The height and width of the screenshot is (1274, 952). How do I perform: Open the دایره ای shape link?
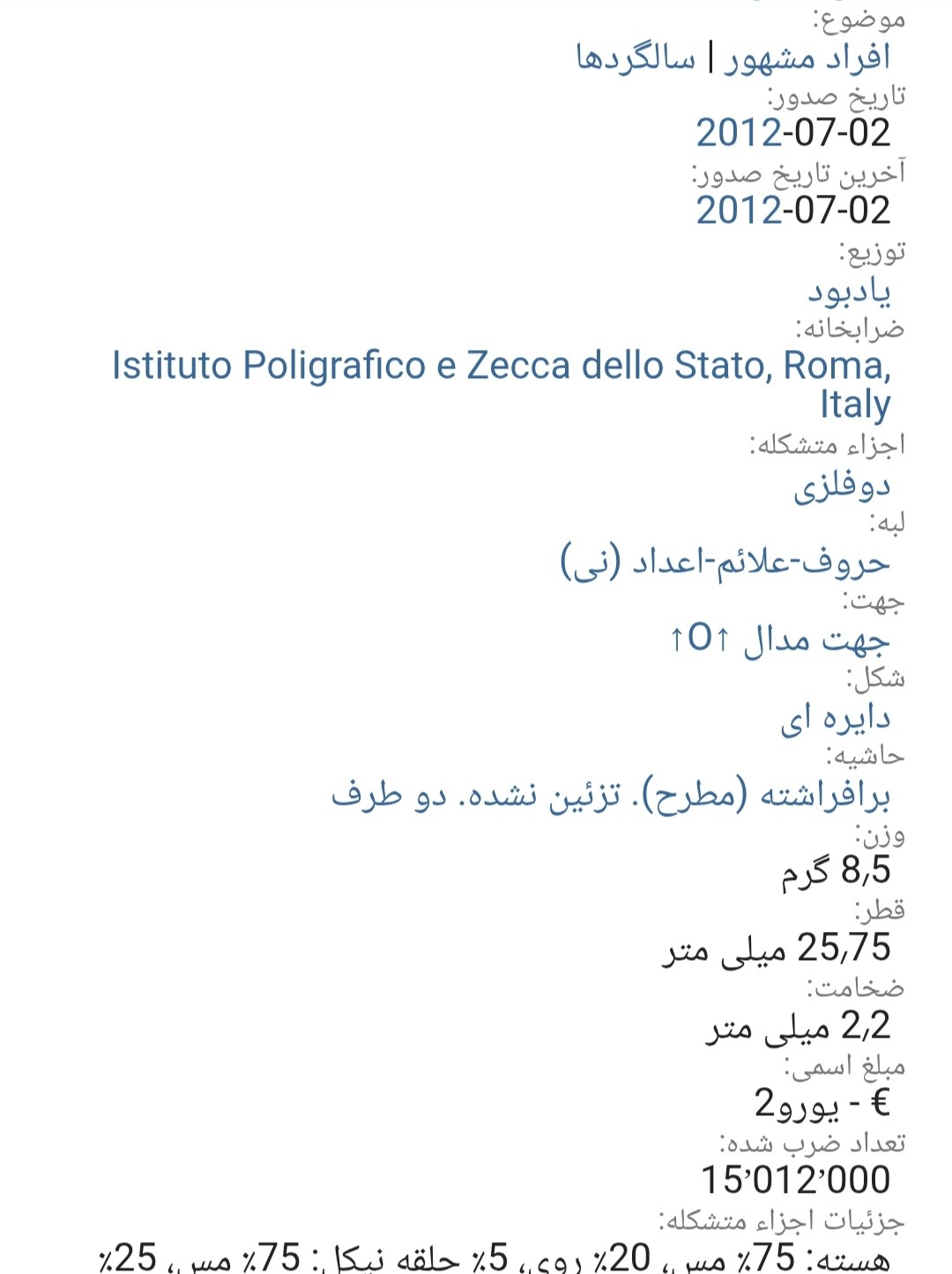click(x=835, y=718)
